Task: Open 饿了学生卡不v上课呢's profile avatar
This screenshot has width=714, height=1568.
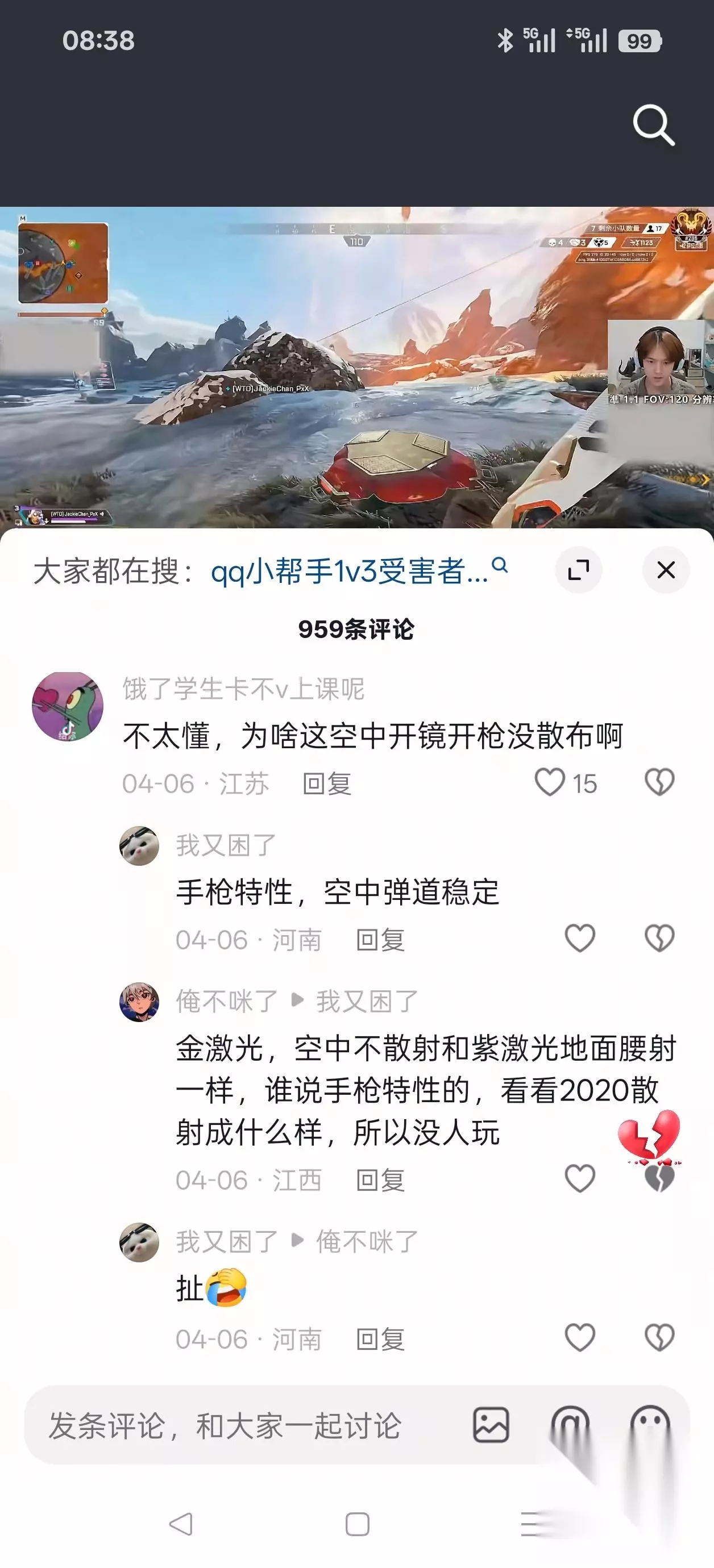Action: tap(68, 707)
